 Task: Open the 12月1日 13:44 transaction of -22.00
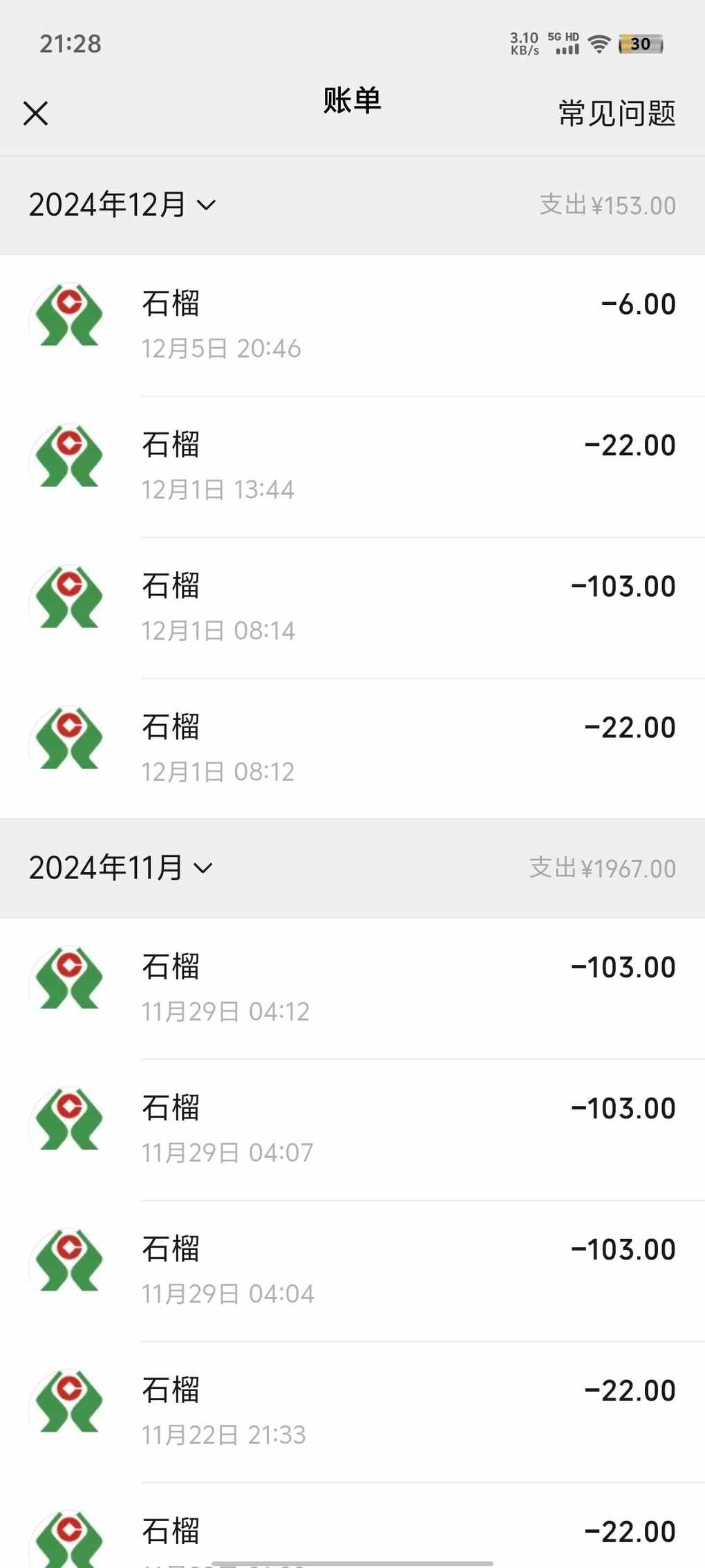(x=352, y=467)
